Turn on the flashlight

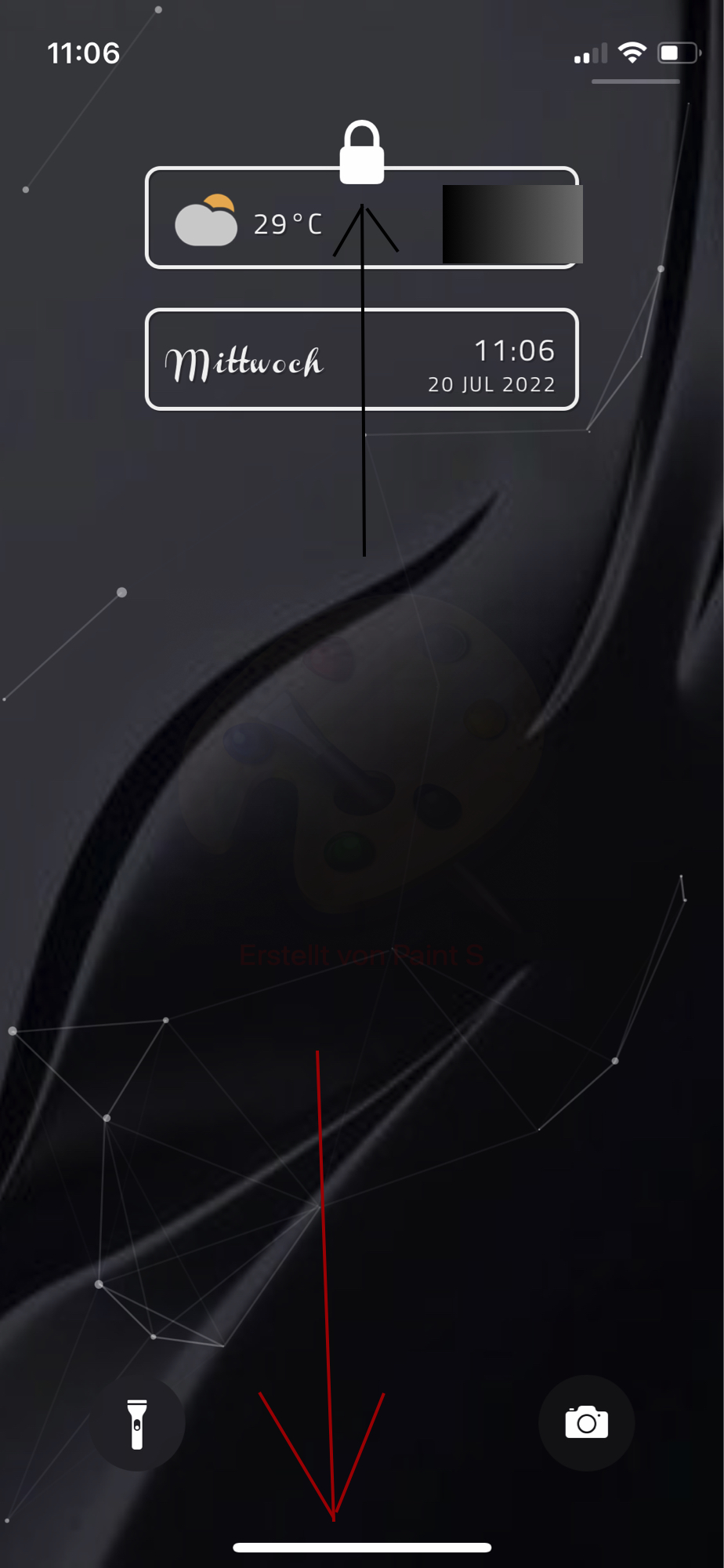(x=137, y=1423)
